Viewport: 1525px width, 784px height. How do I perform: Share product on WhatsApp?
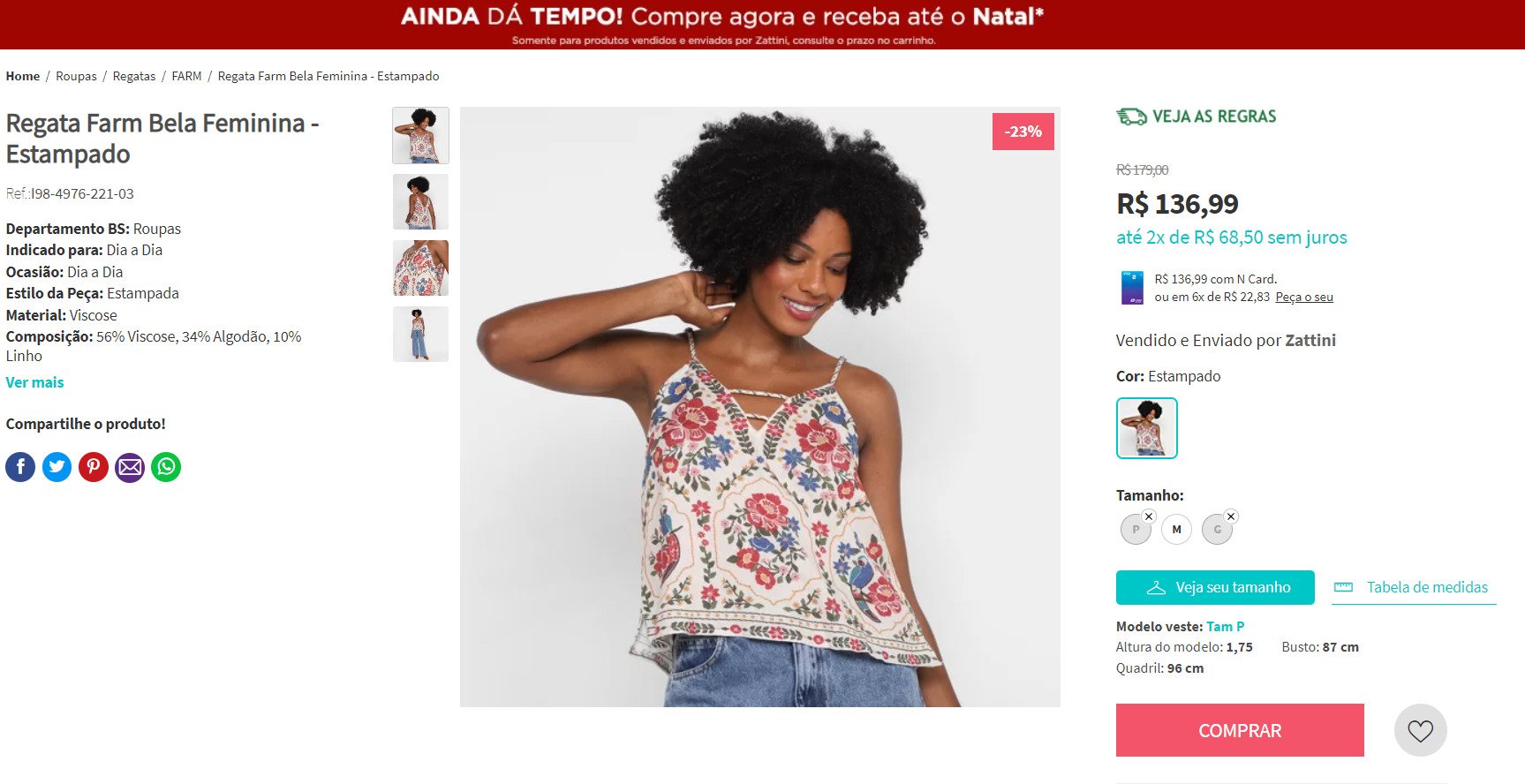pyautogui.click(x=166, y=467)
